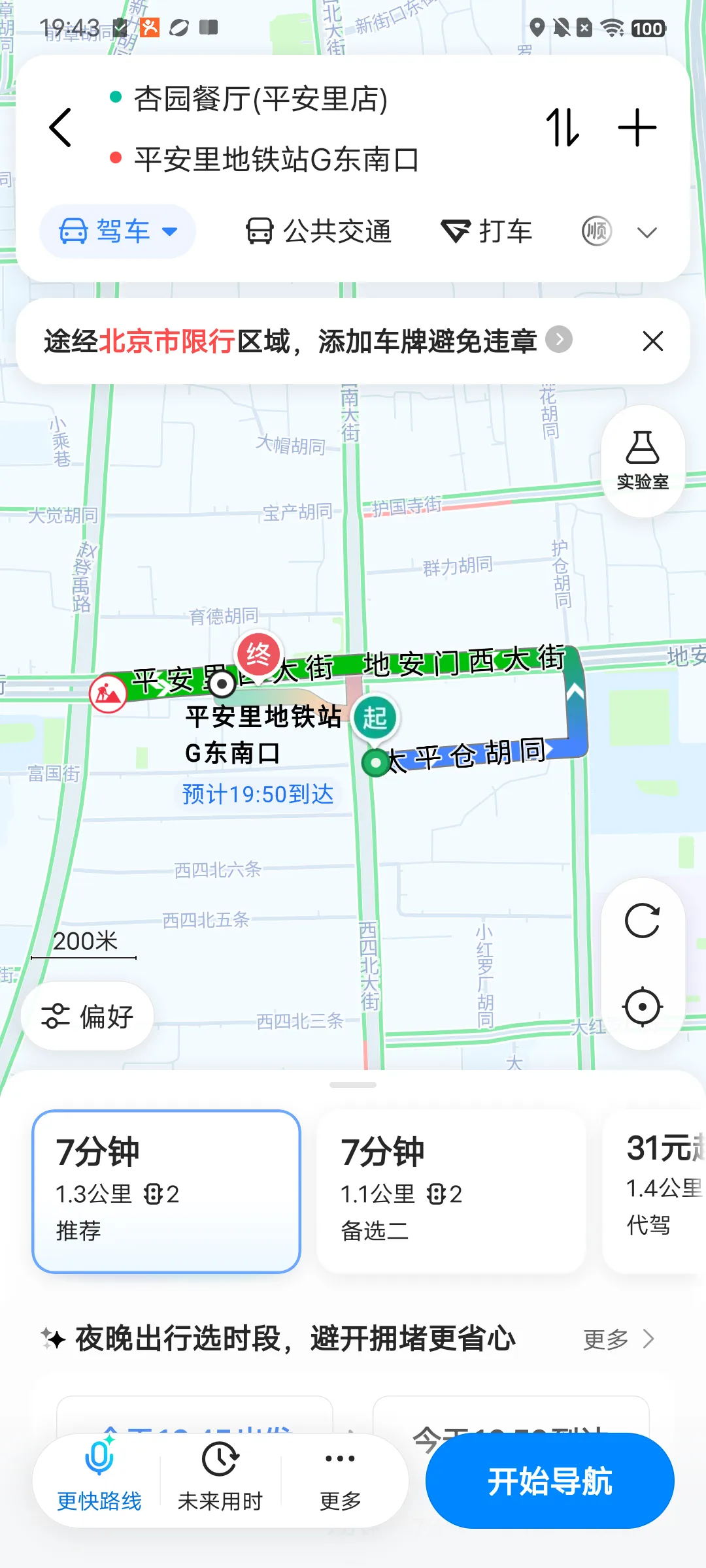
Task: Edit the starting point 杏园餐厅(平安里店)
Action: [261, 99]
